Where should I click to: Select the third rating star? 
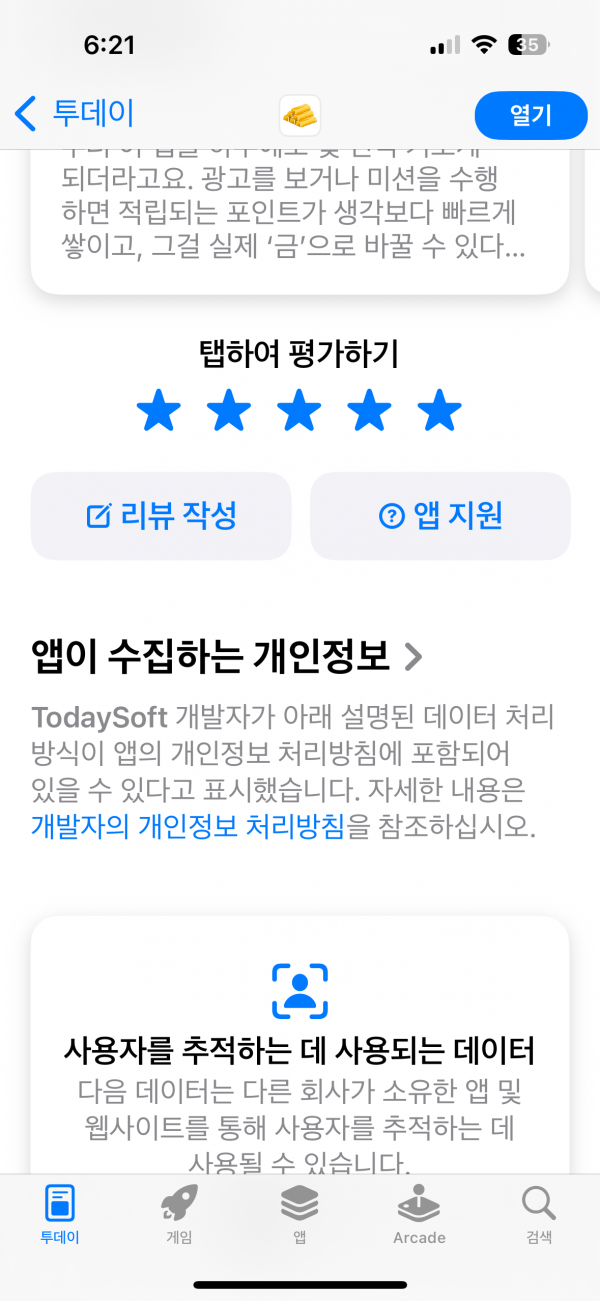(x=299, y=411)
